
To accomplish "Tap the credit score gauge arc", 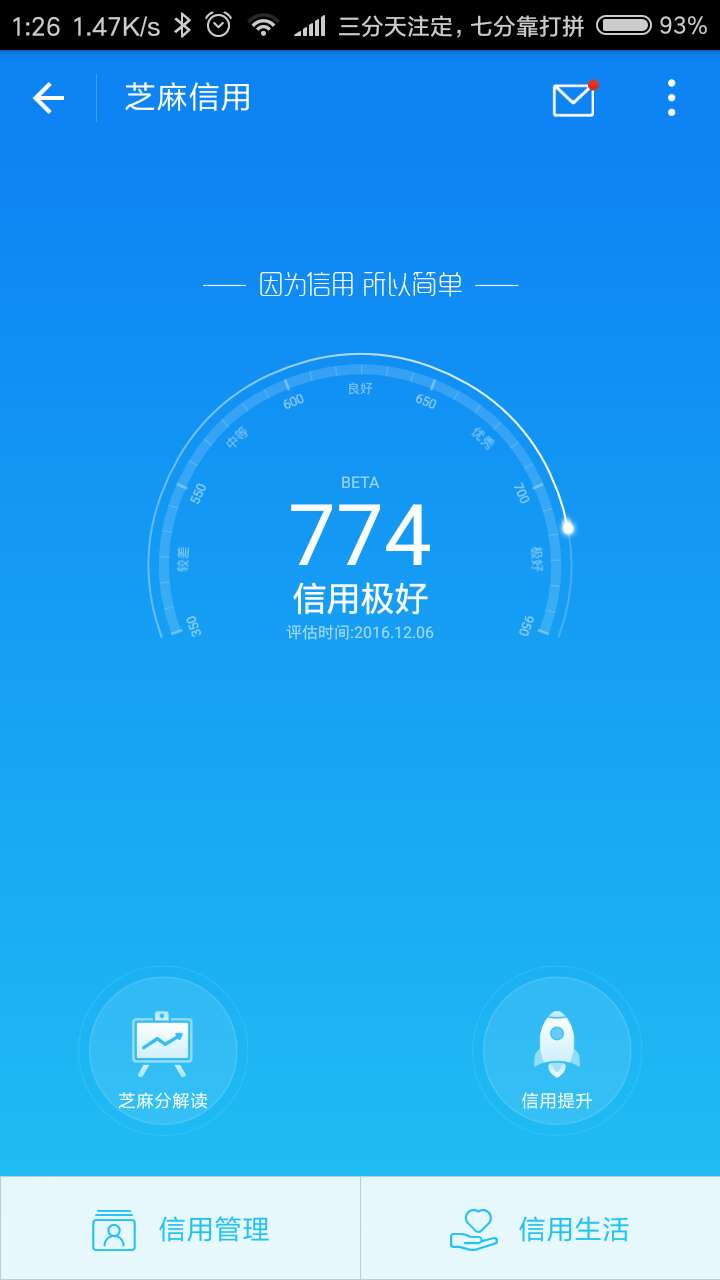I will (360, 378).
